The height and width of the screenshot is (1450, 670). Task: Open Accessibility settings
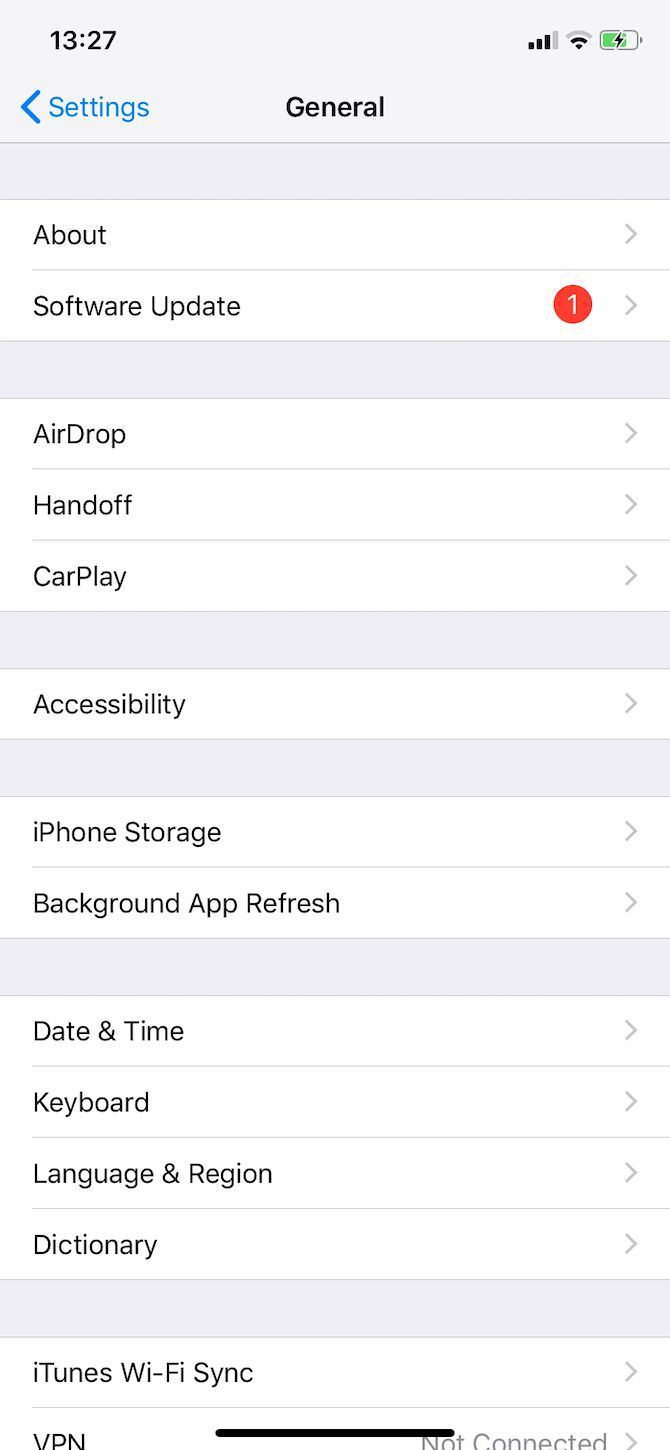335,704
